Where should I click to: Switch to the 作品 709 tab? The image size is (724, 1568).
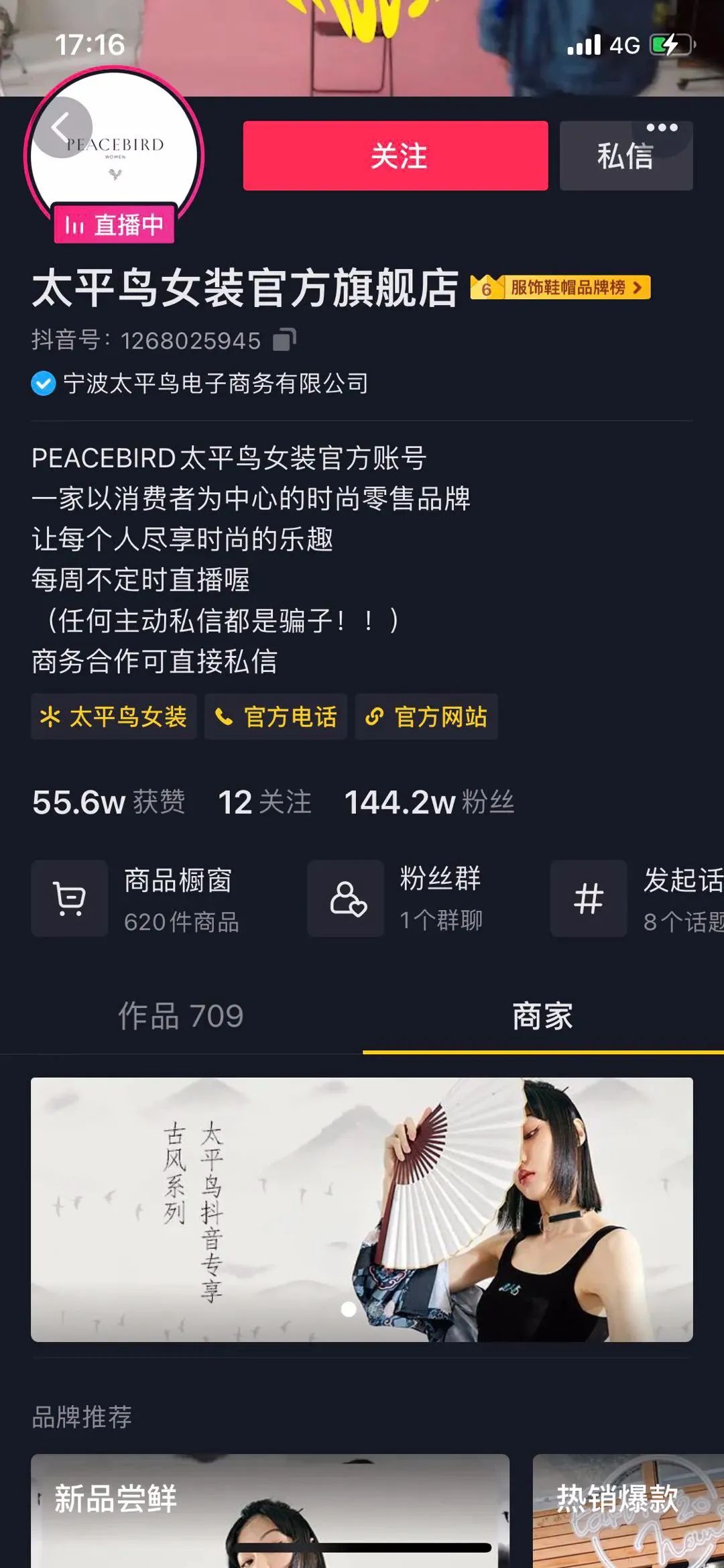(x=181, y=1015)
